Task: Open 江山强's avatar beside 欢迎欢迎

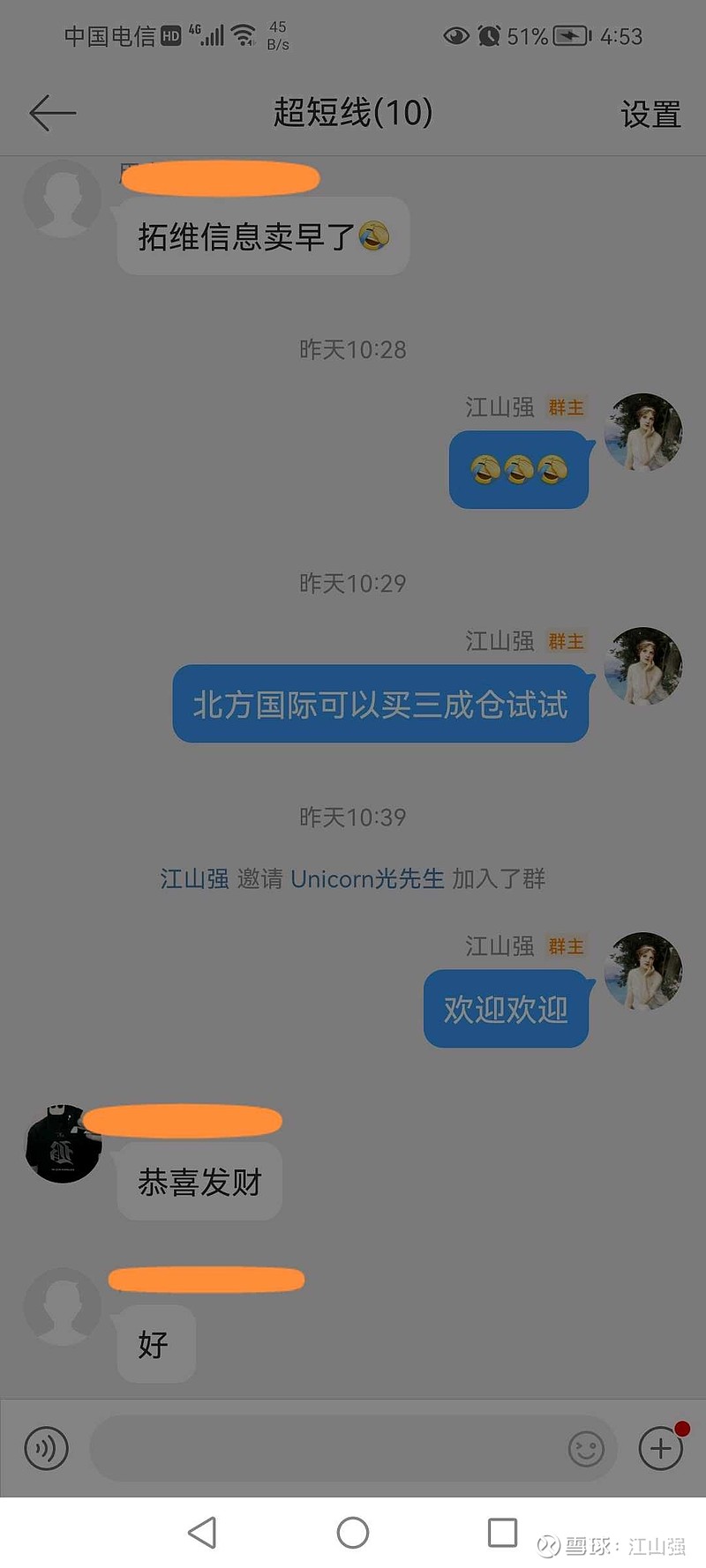Action: [x=643, y=971]
